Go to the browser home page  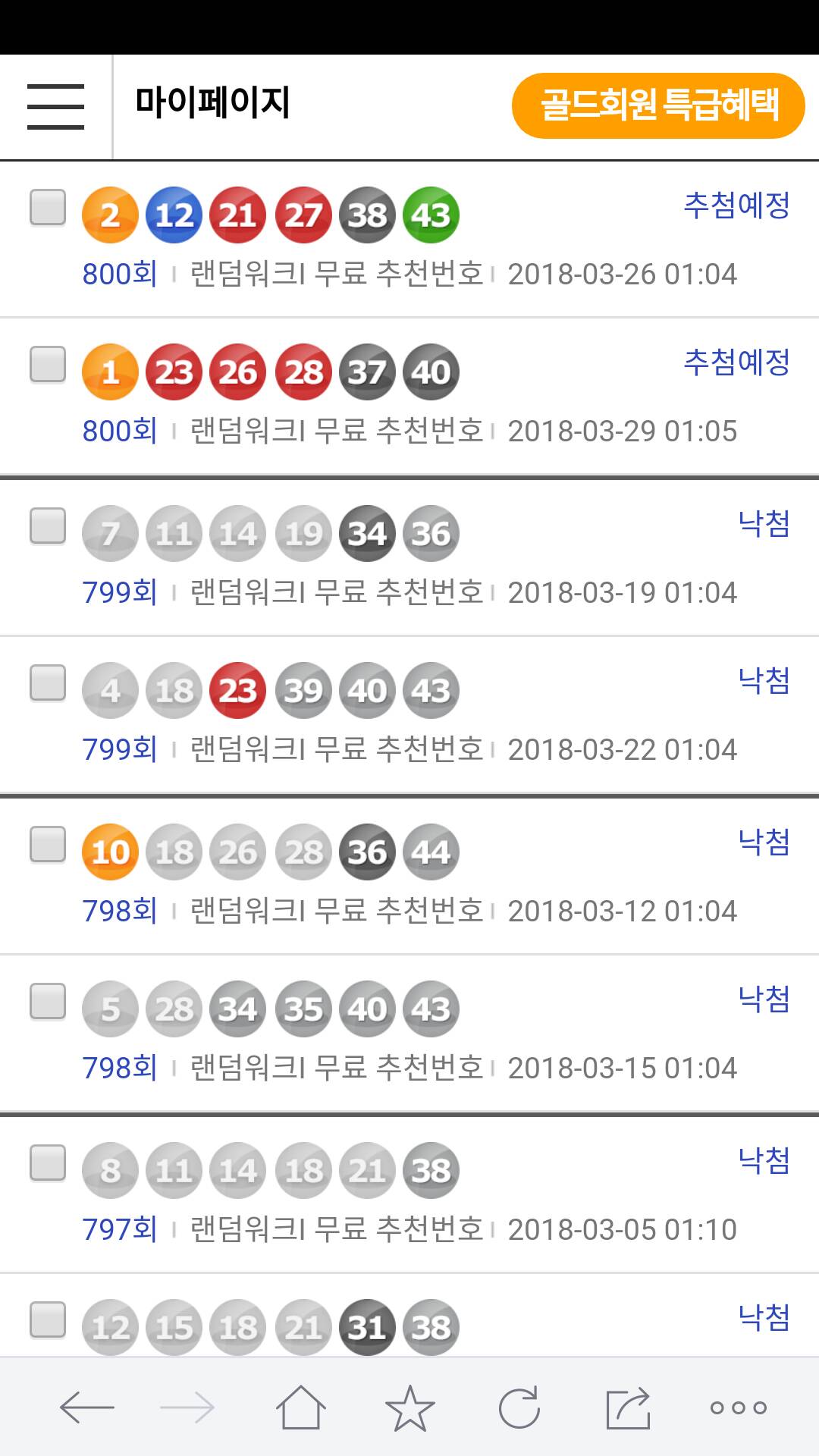tap(300, 1407)
